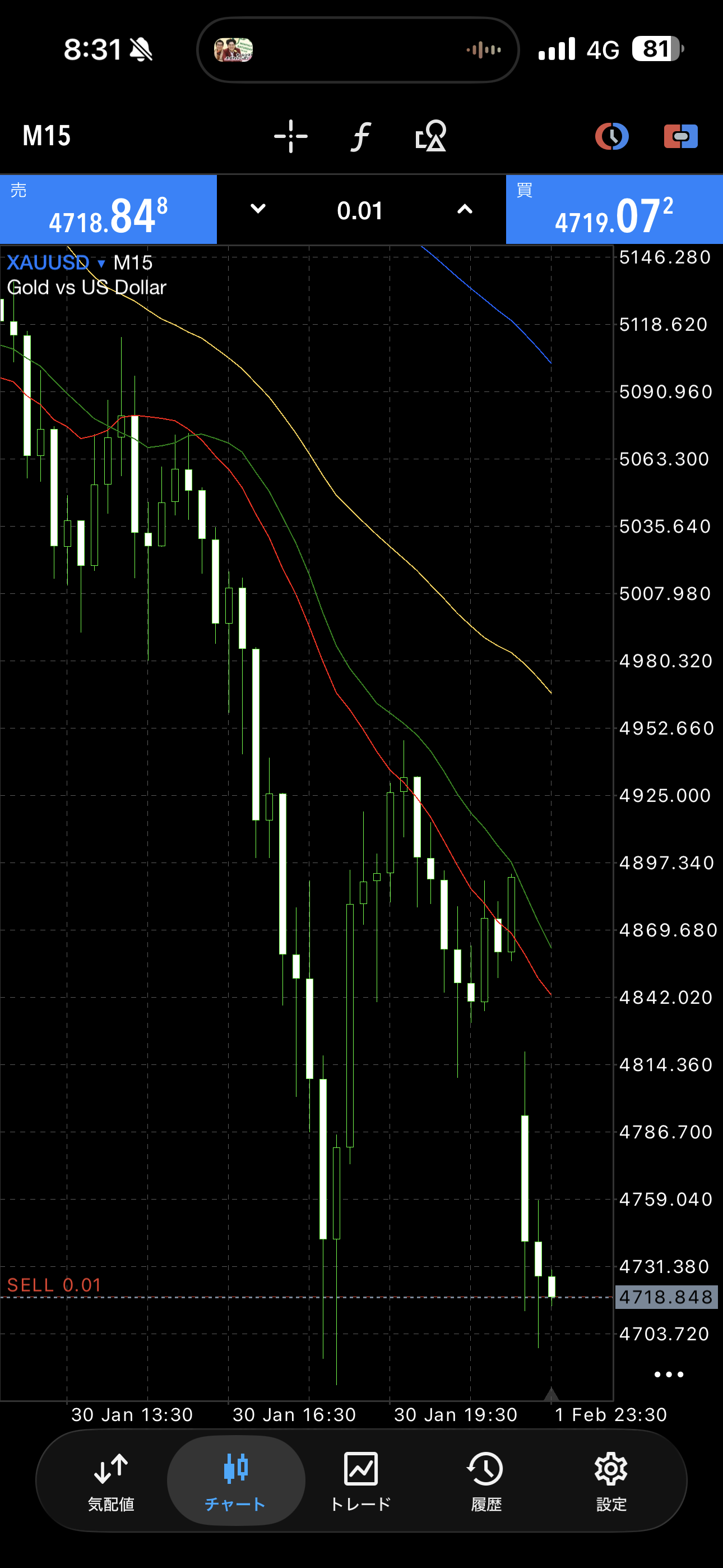Buy at 4719.072
The image size is (723, 1568).
(x=614, y=210)
